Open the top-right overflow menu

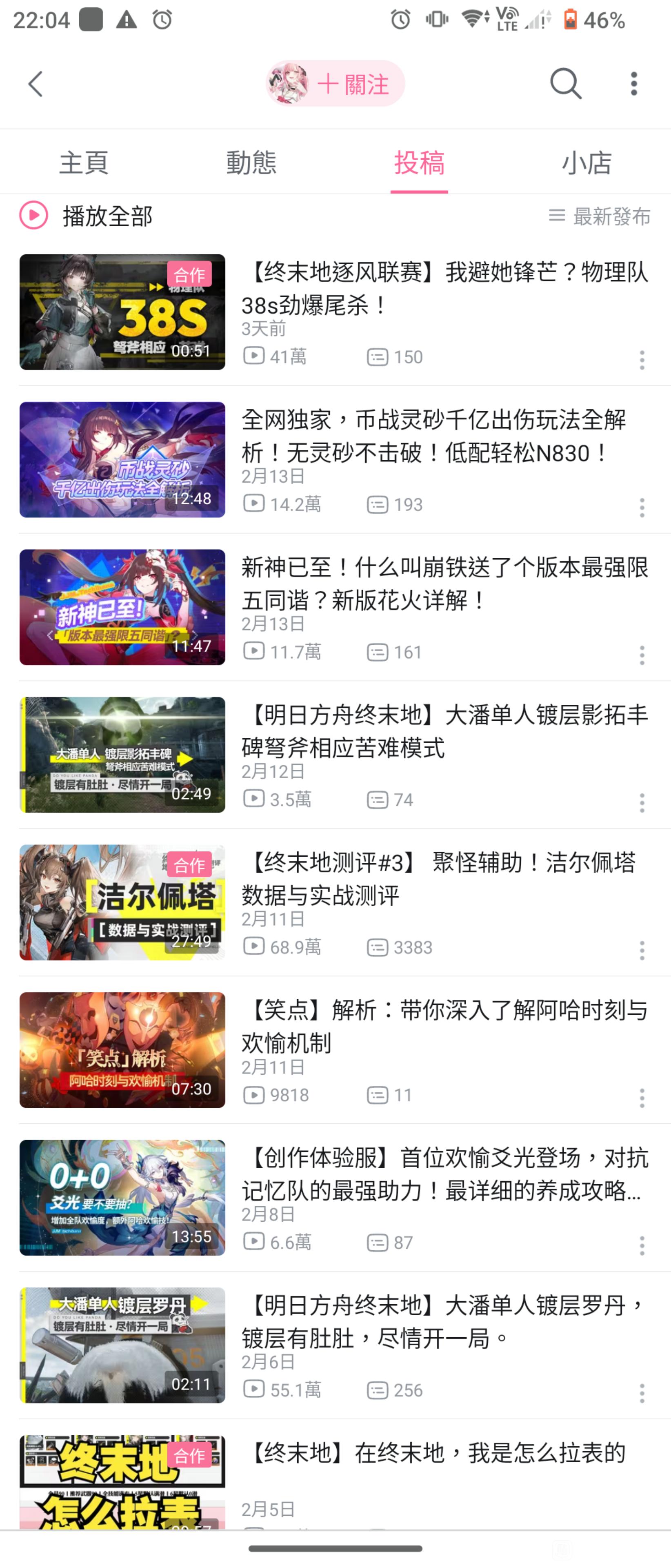pyautogui.click(x=634, y=83)
